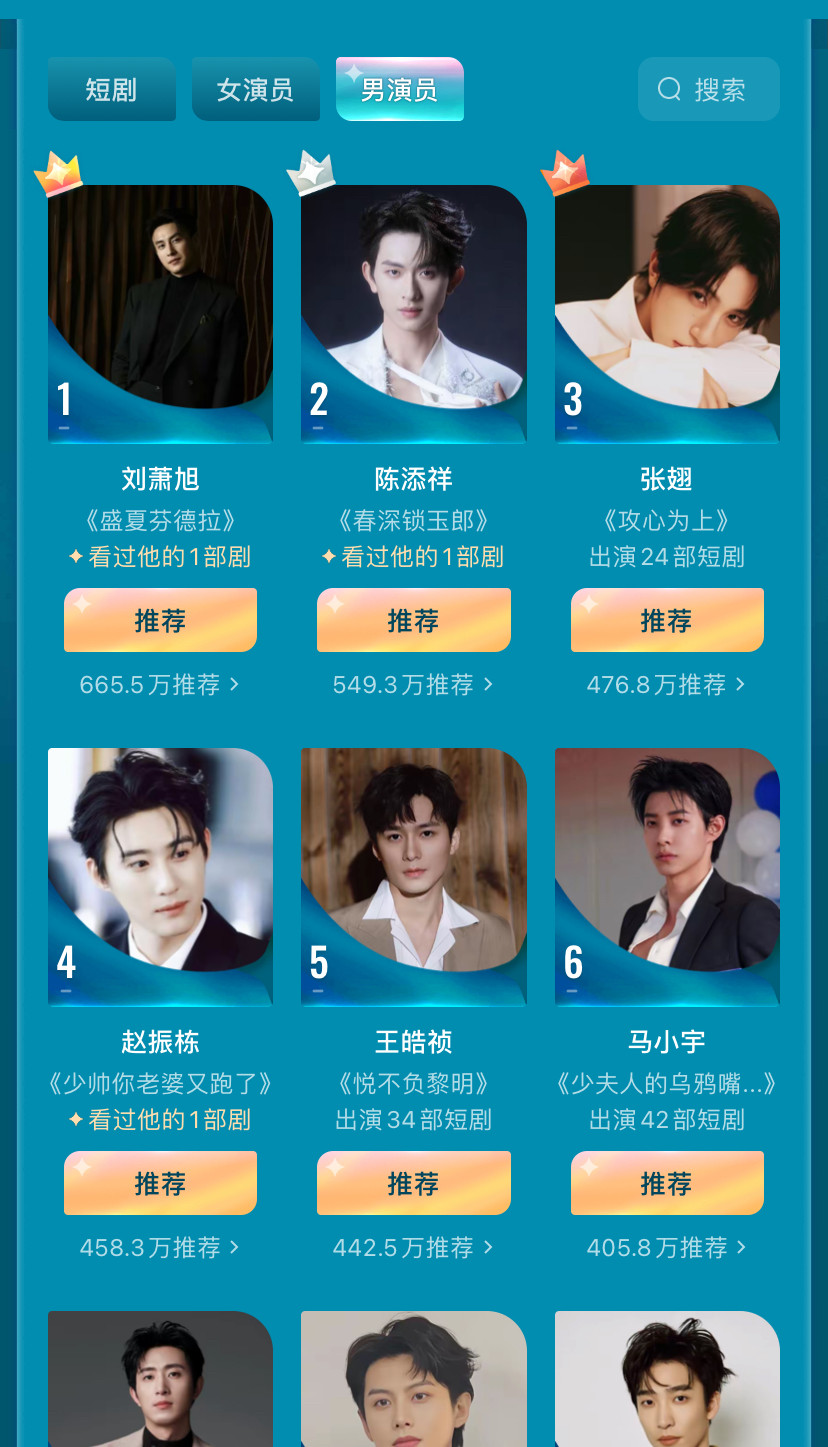828x1447 pixels.
Task: Select the 男演员 tab
Action: coord(399,90)
